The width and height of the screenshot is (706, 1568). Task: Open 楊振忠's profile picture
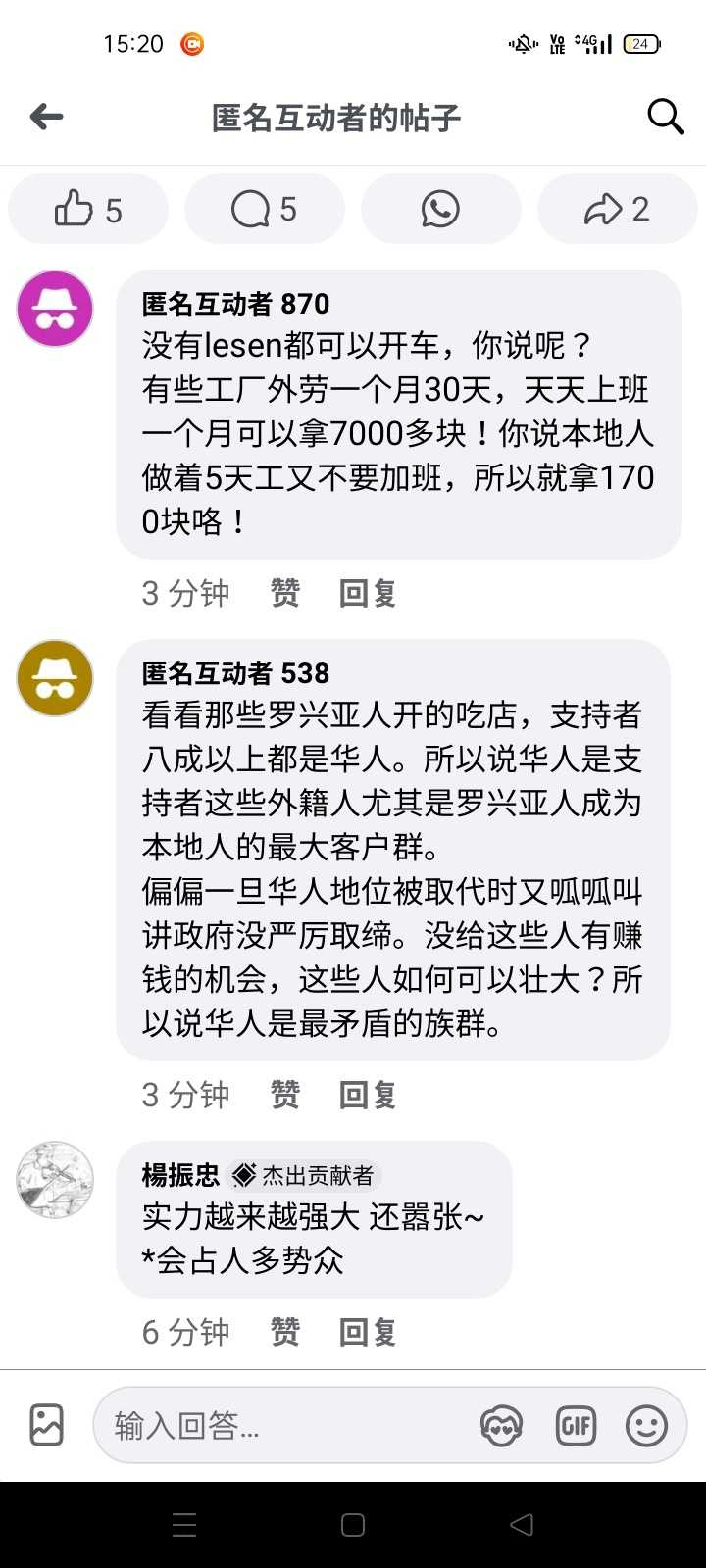pyautogui.click(x=55, y=1180)
